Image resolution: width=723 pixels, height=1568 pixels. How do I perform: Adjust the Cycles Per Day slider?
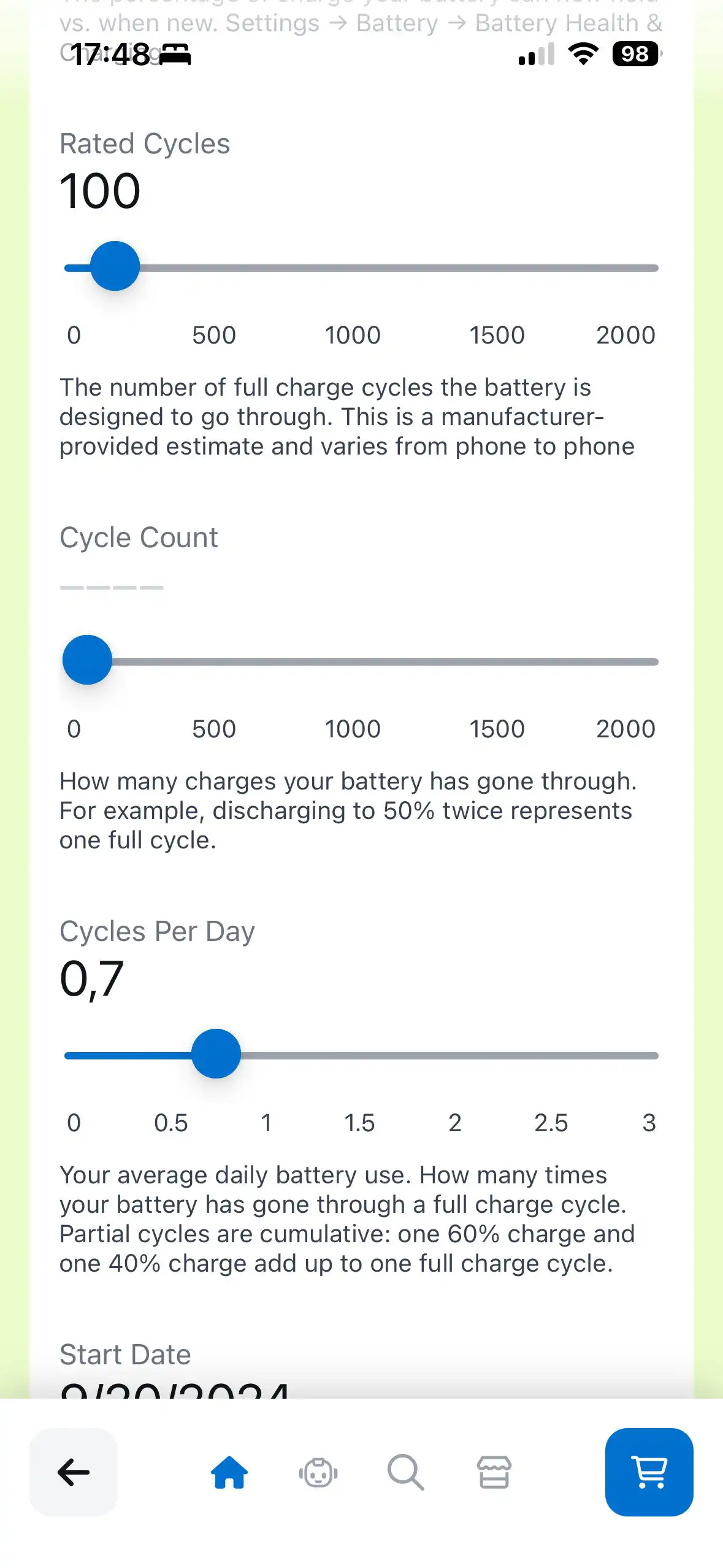[x=216, y=1054]
